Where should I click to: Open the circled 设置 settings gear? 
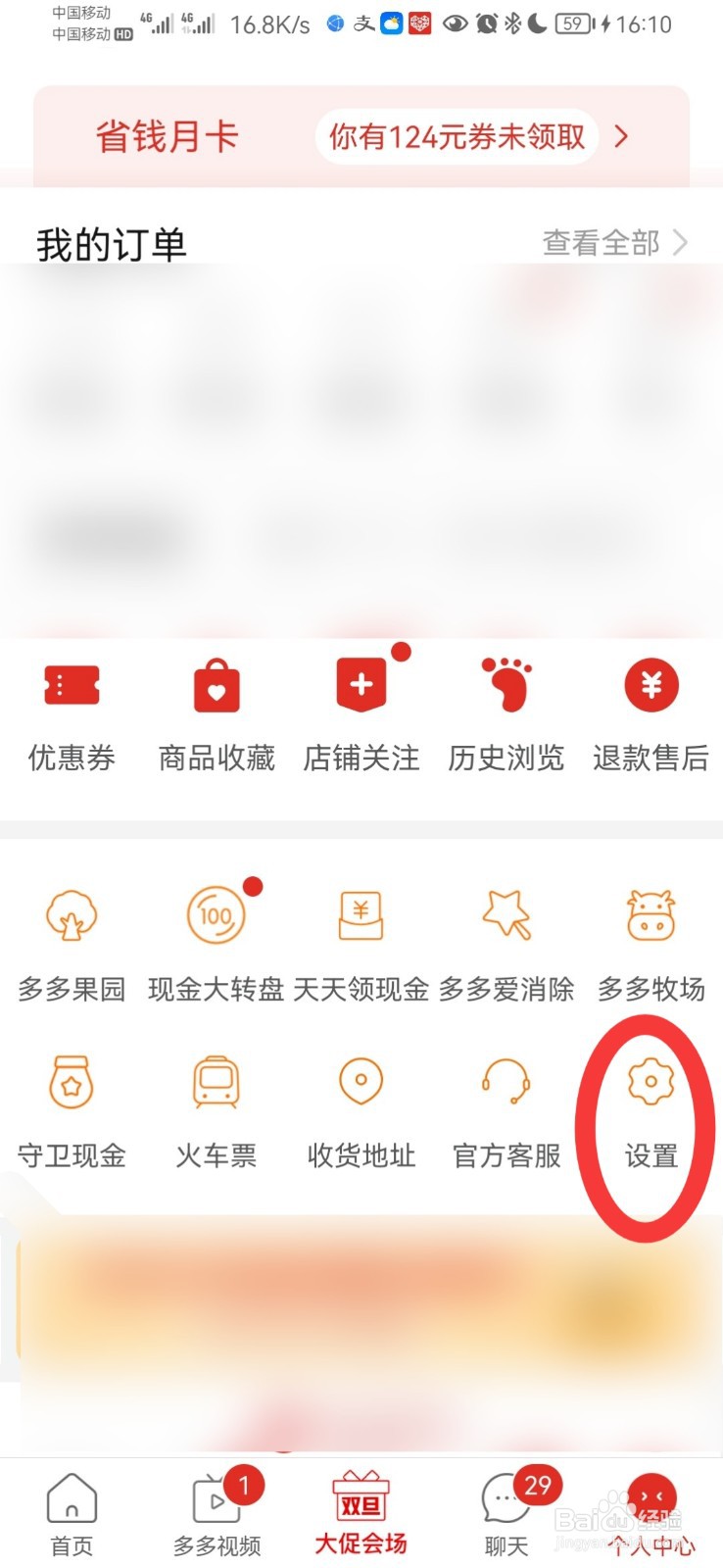651,1107
